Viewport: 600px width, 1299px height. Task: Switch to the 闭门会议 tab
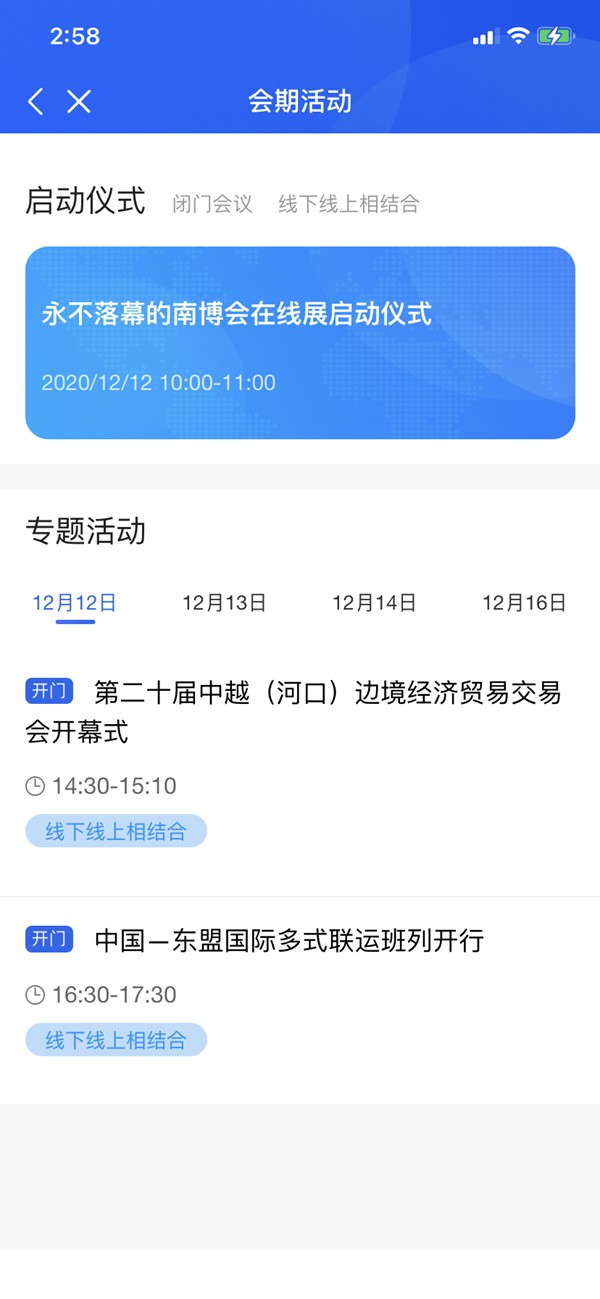[x=212, y=204]
